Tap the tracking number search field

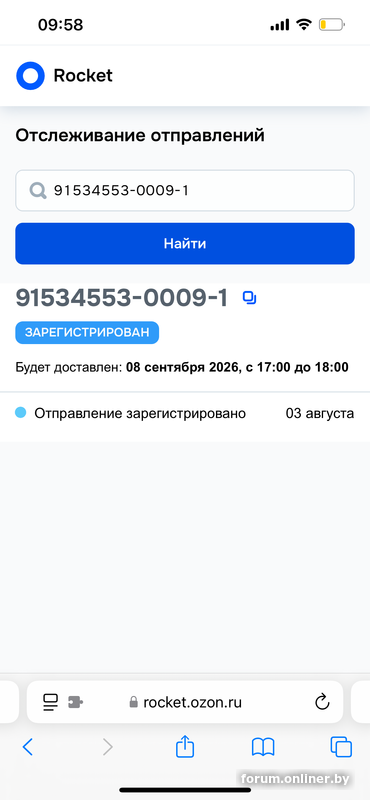point(185,190)
